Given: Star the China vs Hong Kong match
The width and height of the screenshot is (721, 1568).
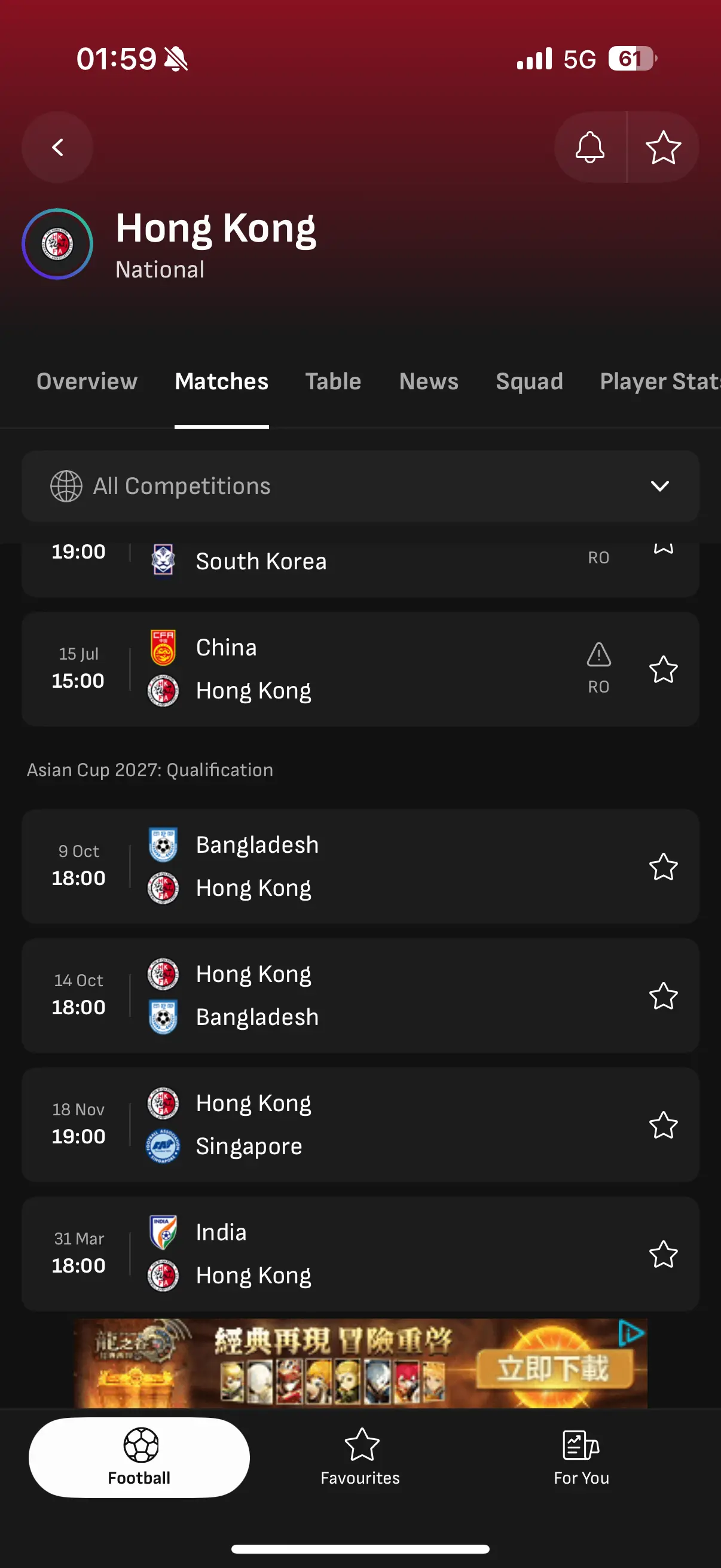Looking at the screenshot, I should point(662,670).
